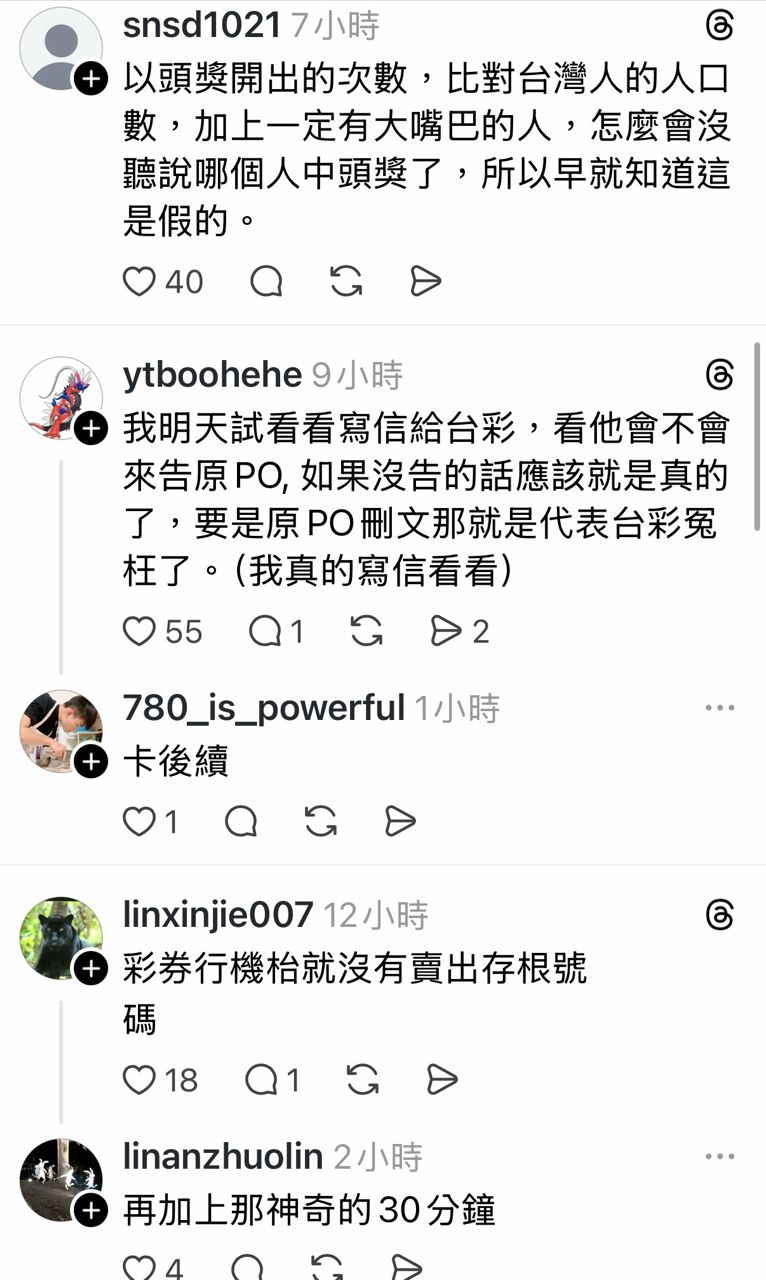Like ytboohehe's comment
Image resolution: width=766 pixels, height=1280 pixels.
(139, 631)
